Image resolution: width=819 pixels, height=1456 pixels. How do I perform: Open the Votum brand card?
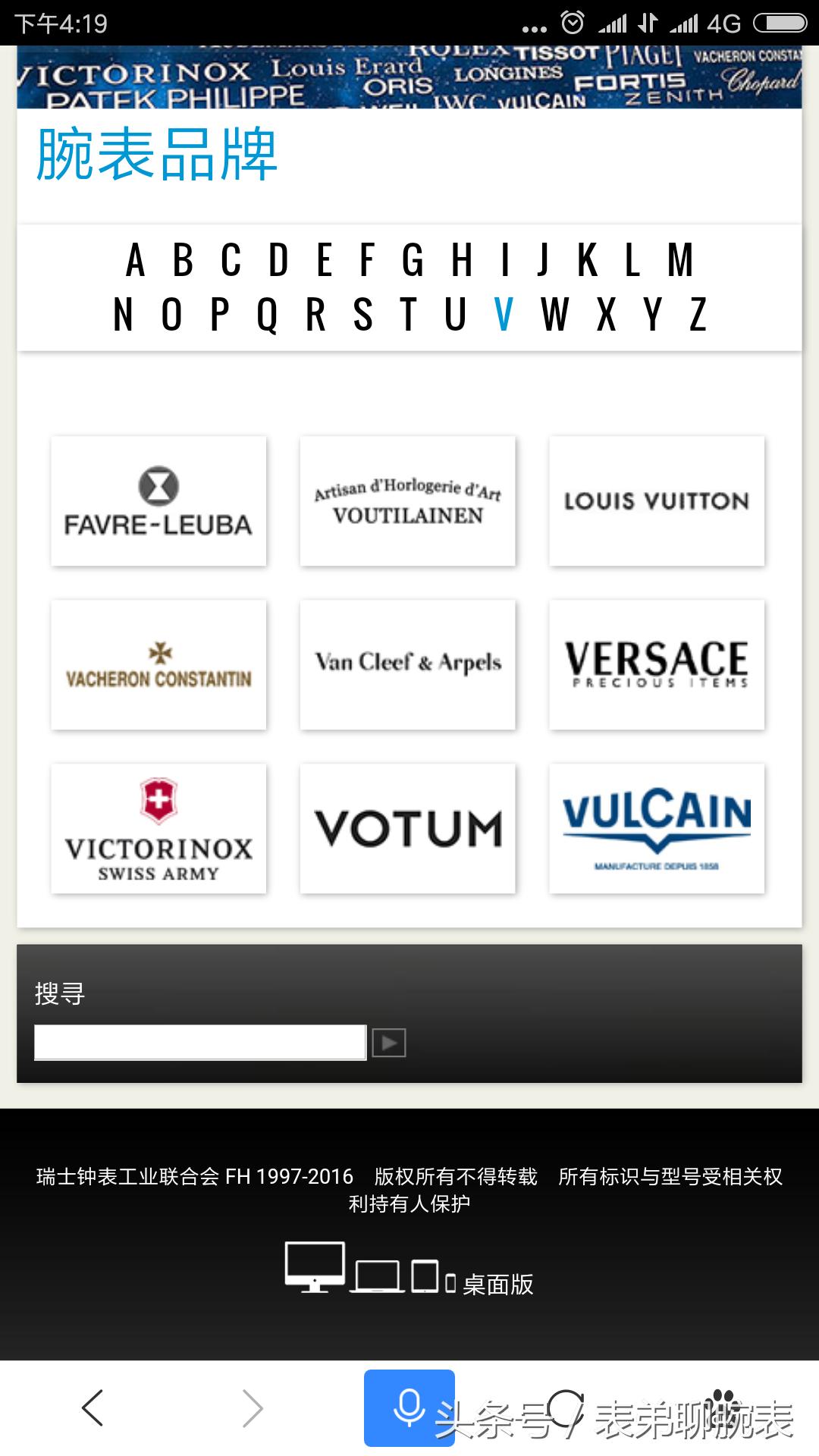click(x=408, y=829)
